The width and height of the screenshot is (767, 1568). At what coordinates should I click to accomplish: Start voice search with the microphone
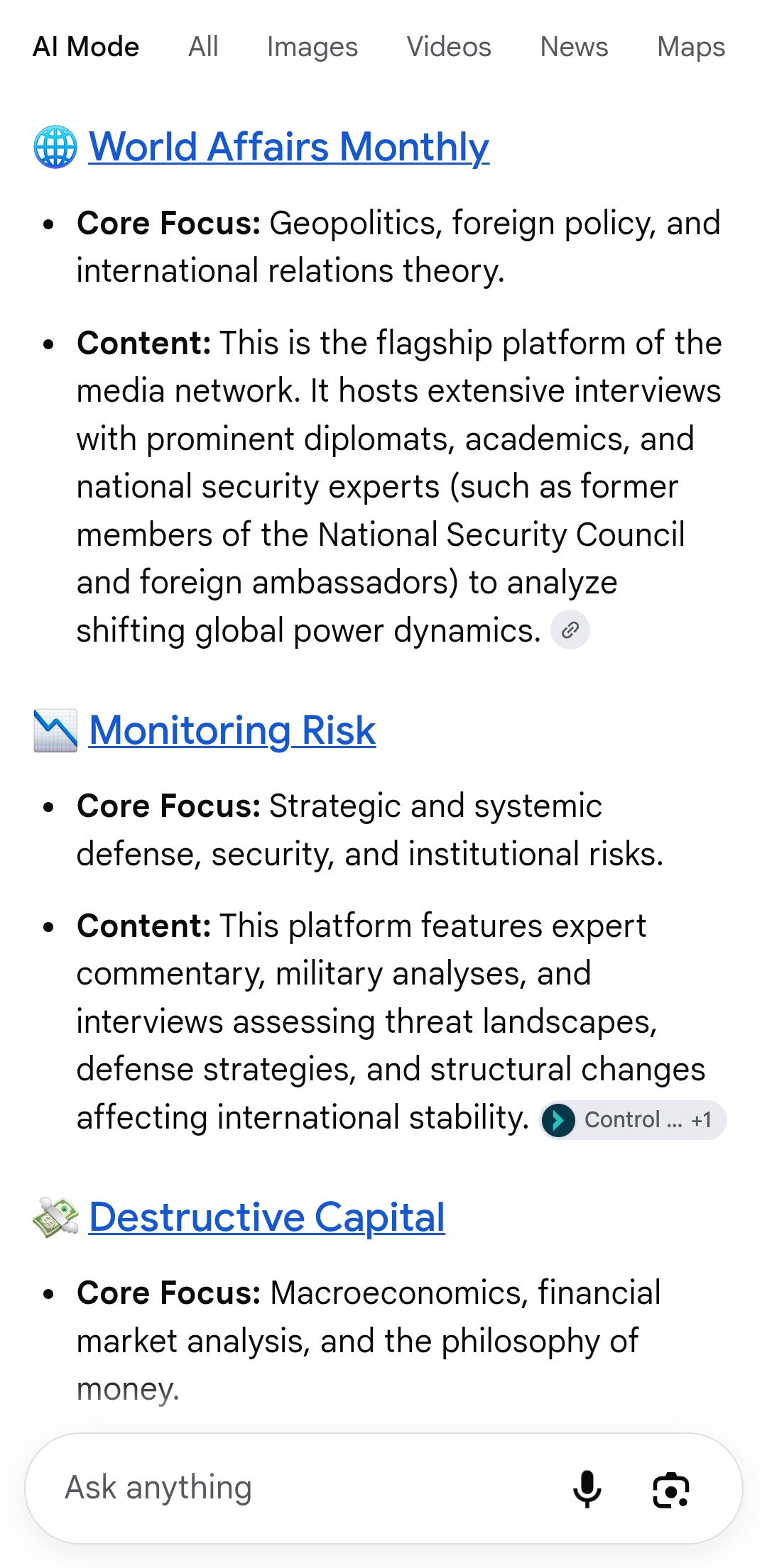pos(587,1488)
